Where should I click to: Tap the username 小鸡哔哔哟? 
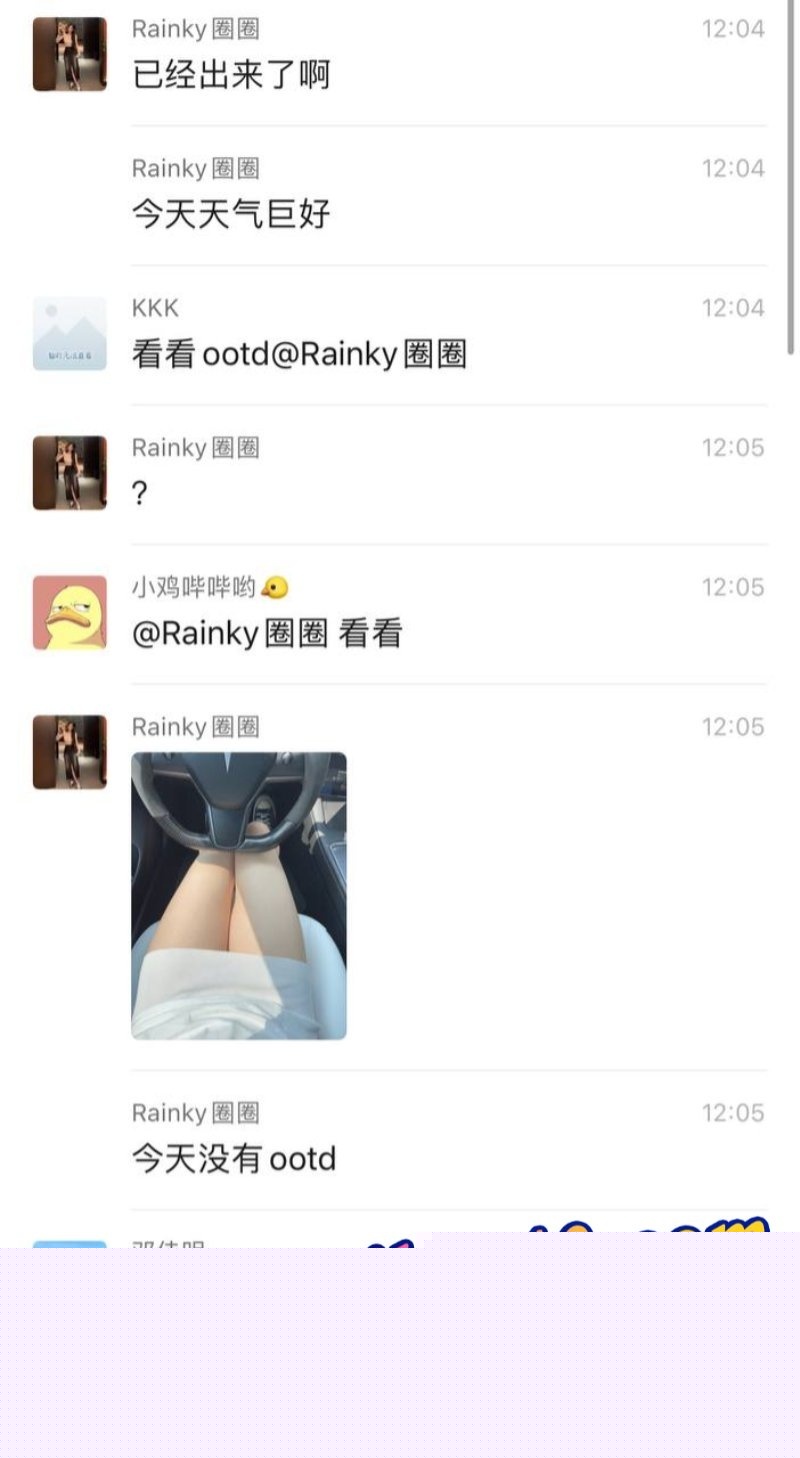[197, 588]
